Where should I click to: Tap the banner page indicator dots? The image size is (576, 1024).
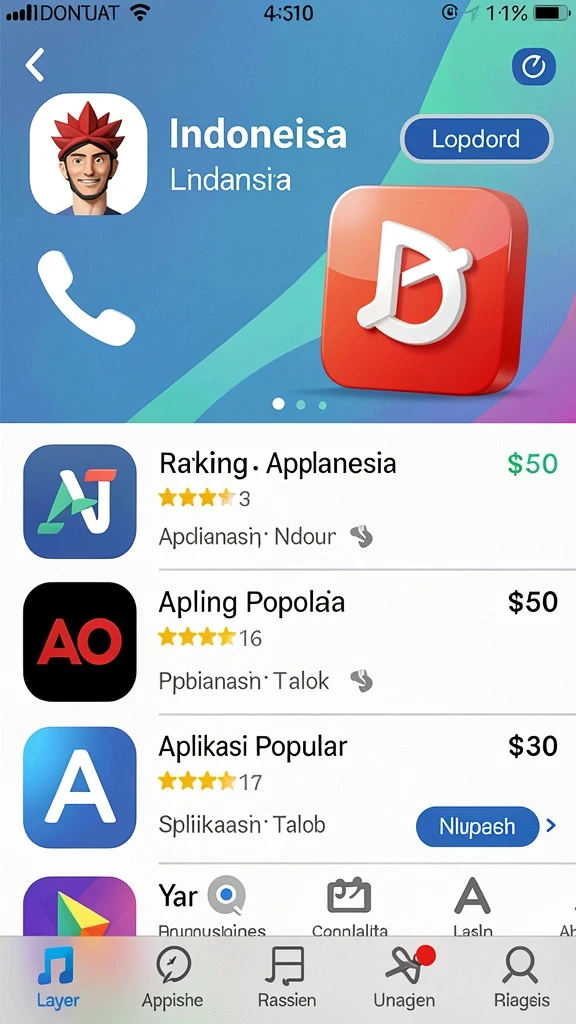[300, 404]
